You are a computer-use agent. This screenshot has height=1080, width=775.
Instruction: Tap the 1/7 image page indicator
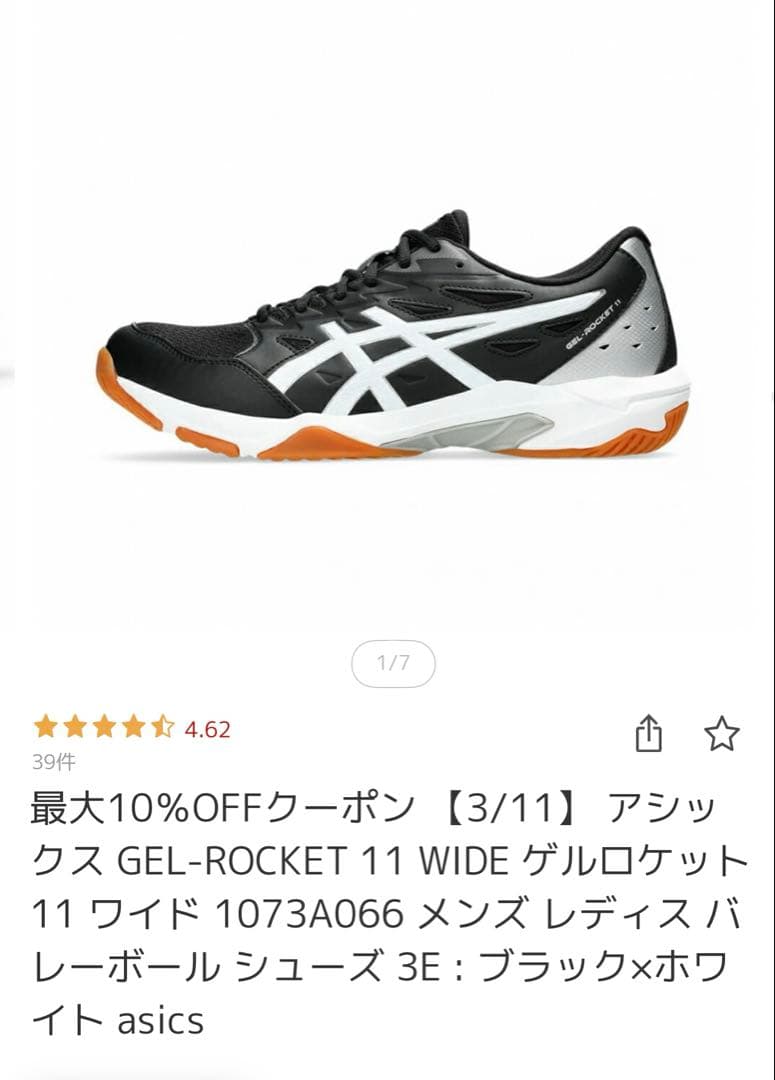point(393,663)
